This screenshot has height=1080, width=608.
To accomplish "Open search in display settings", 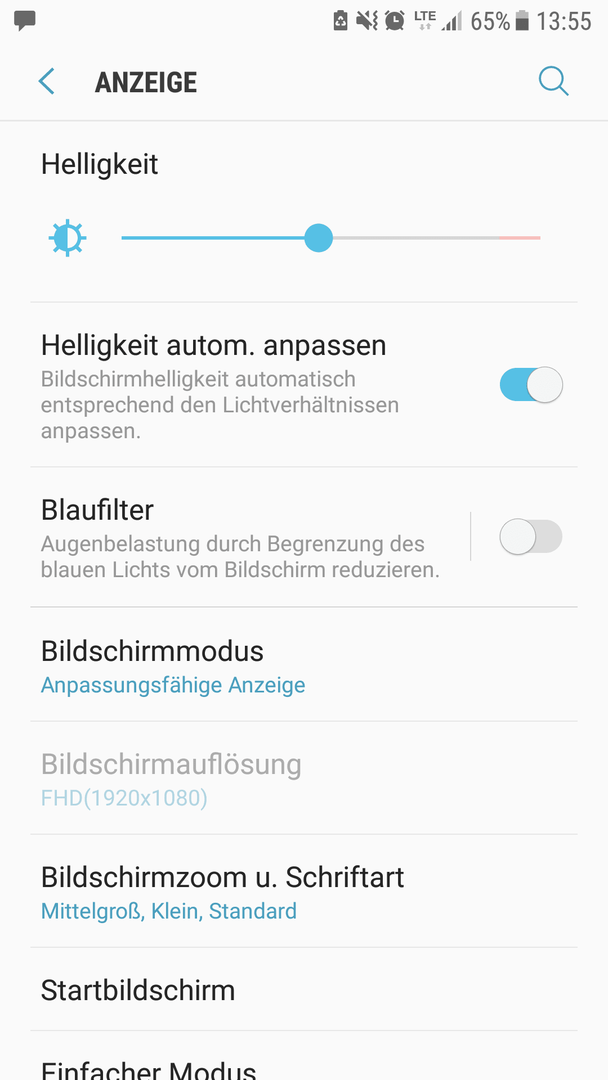I will click(x=554, y=81).
